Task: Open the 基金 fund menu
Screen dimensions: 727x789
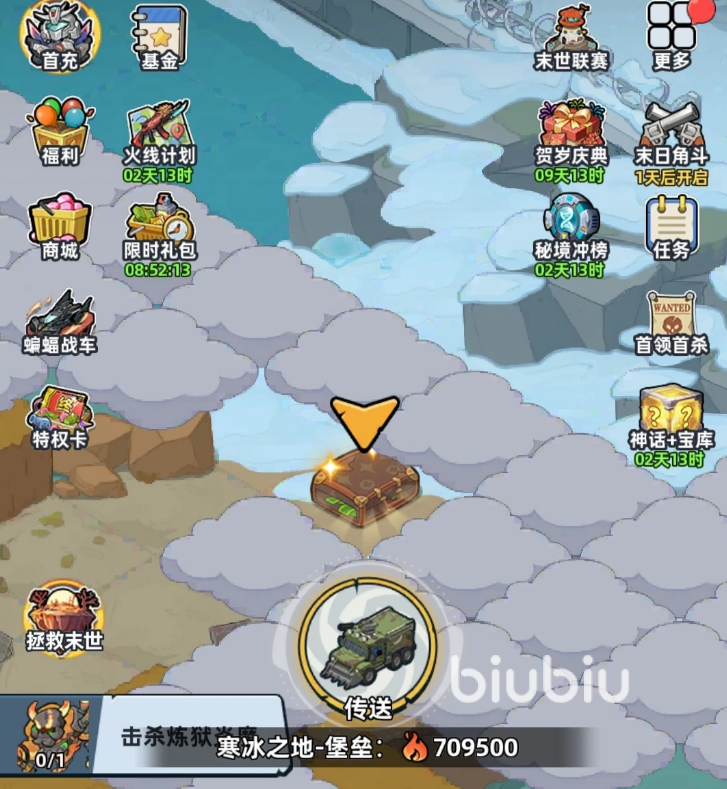Action: click(x=159, y=36)
